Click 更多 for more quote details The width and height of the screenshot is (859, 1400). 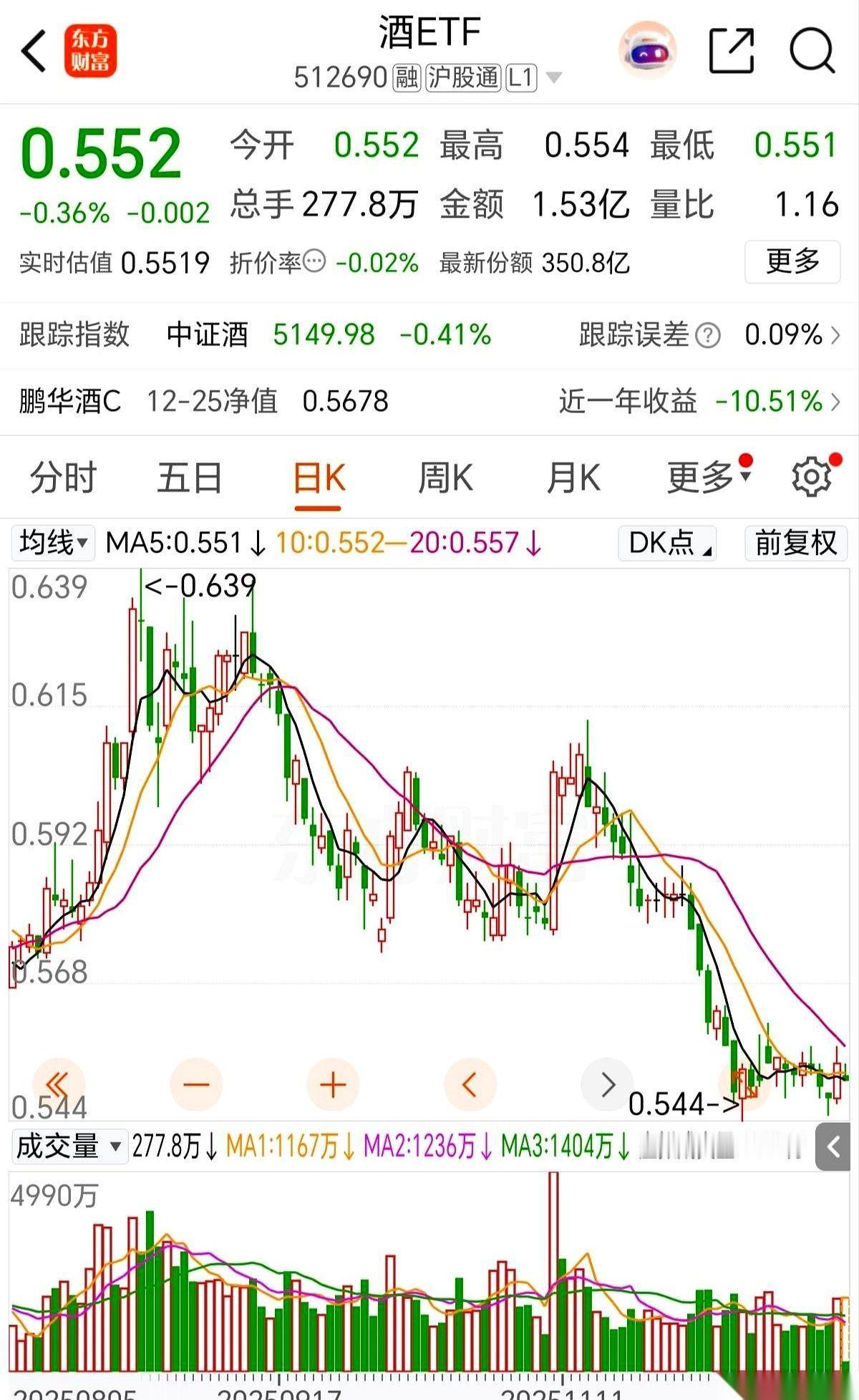click(791, 263)
